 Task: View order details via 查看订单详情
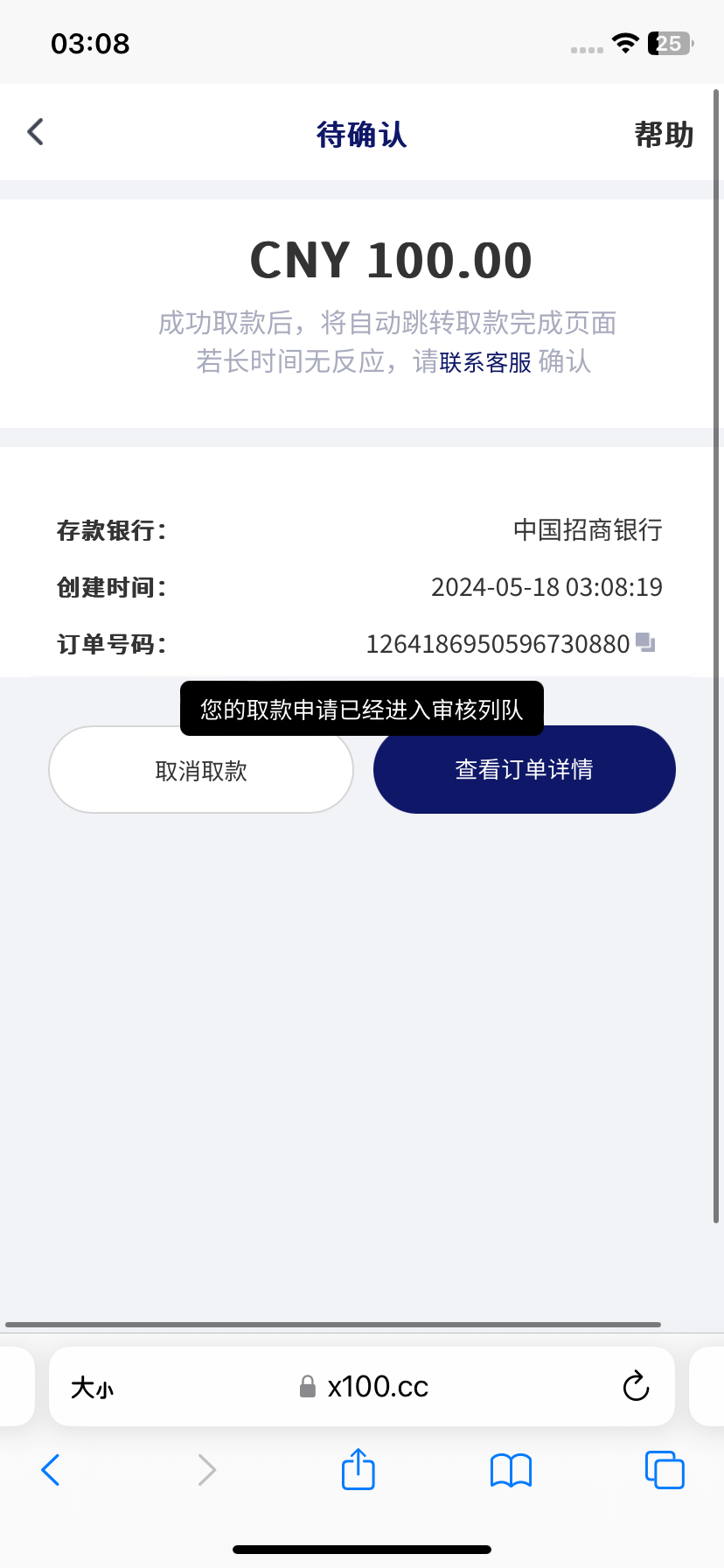(524, 770)
